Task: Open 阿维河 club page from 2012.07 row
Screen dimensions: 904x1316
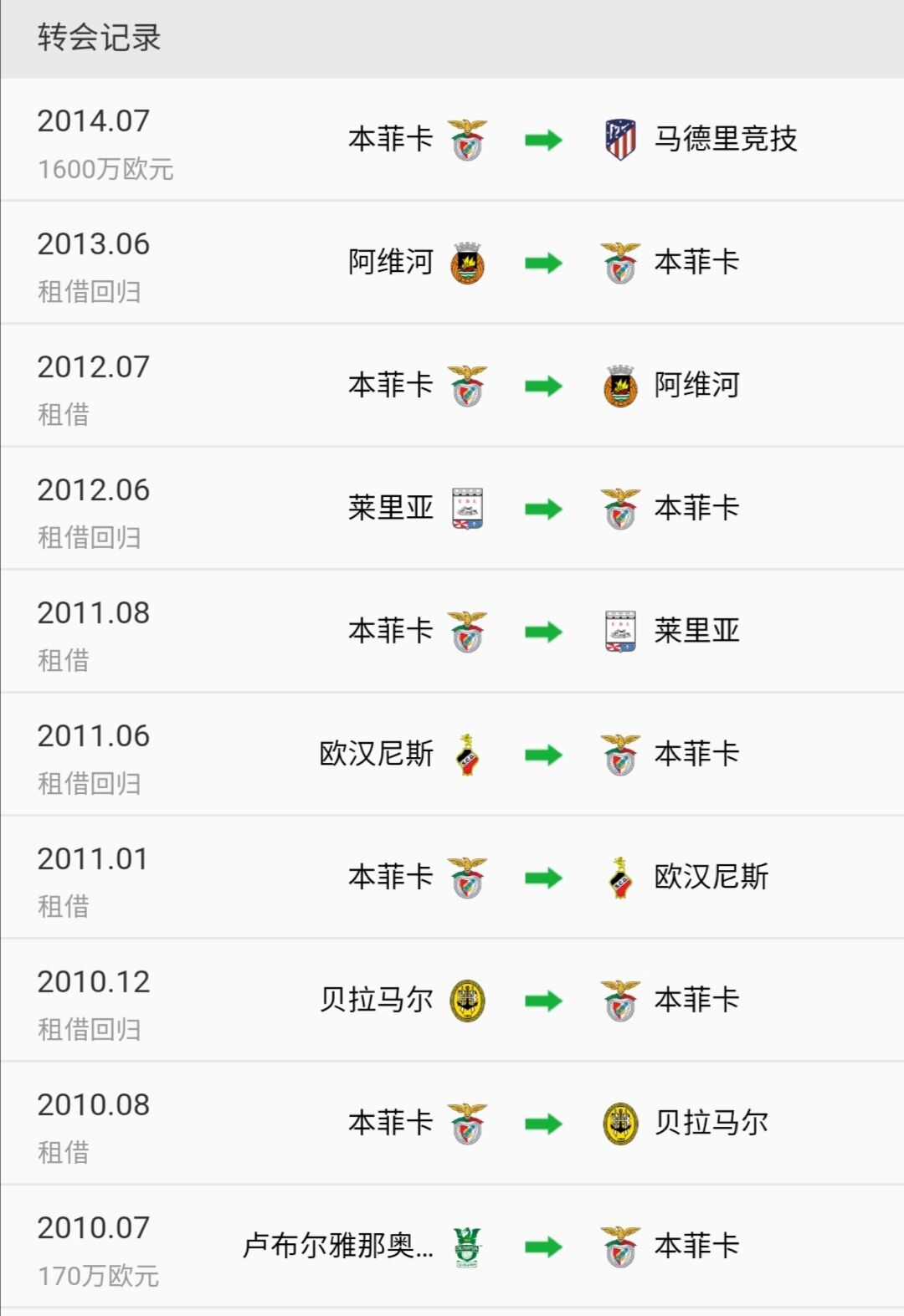Action: tap(697, 385)
